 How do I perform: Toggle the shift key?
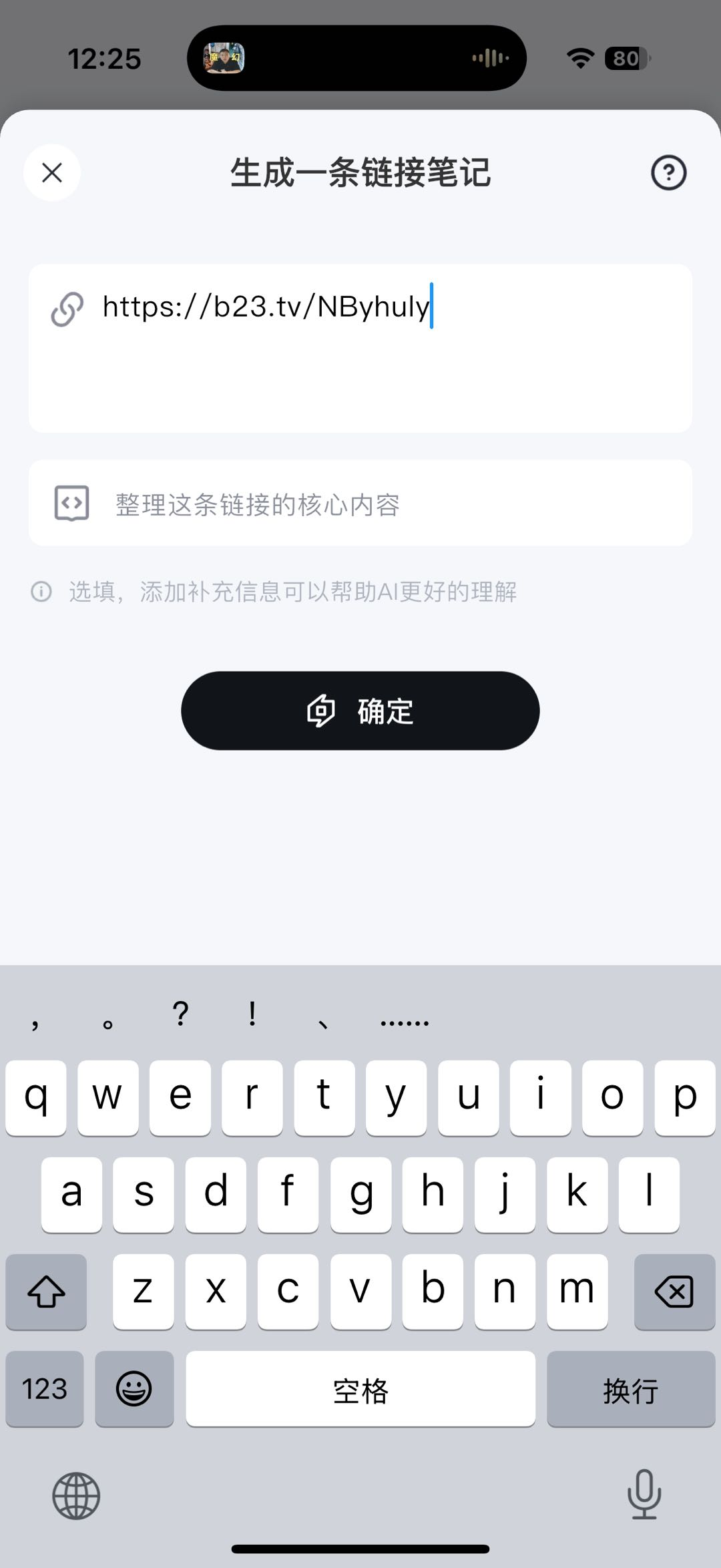[46, 1292]
